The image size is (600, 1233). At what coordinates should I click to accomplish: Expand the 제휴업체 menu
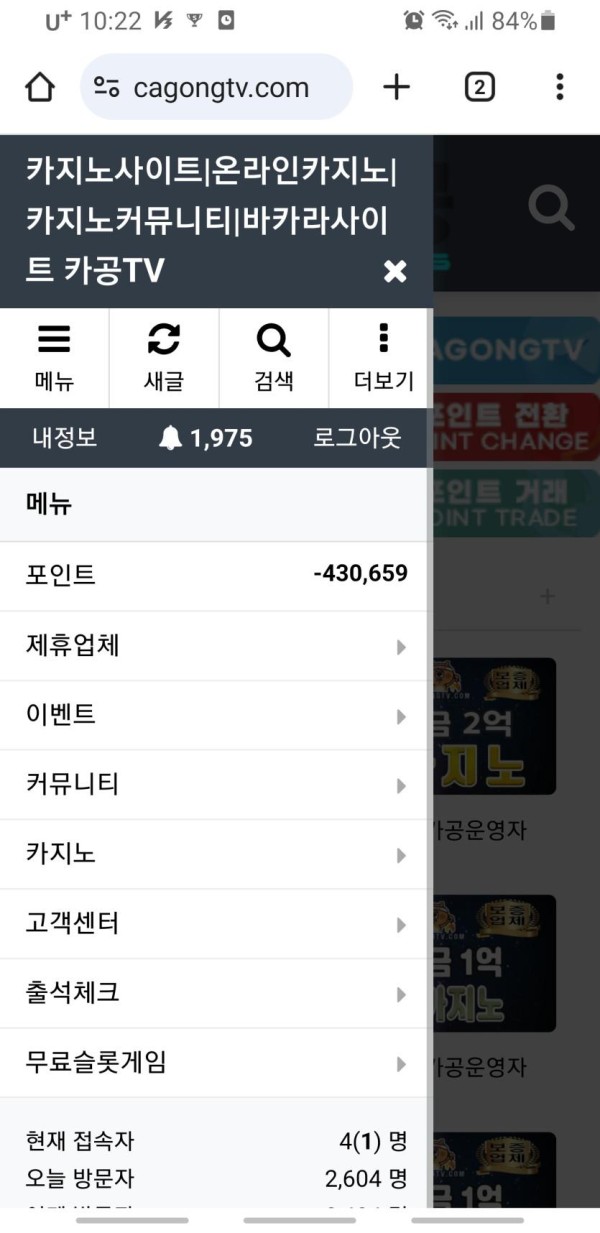214,646
